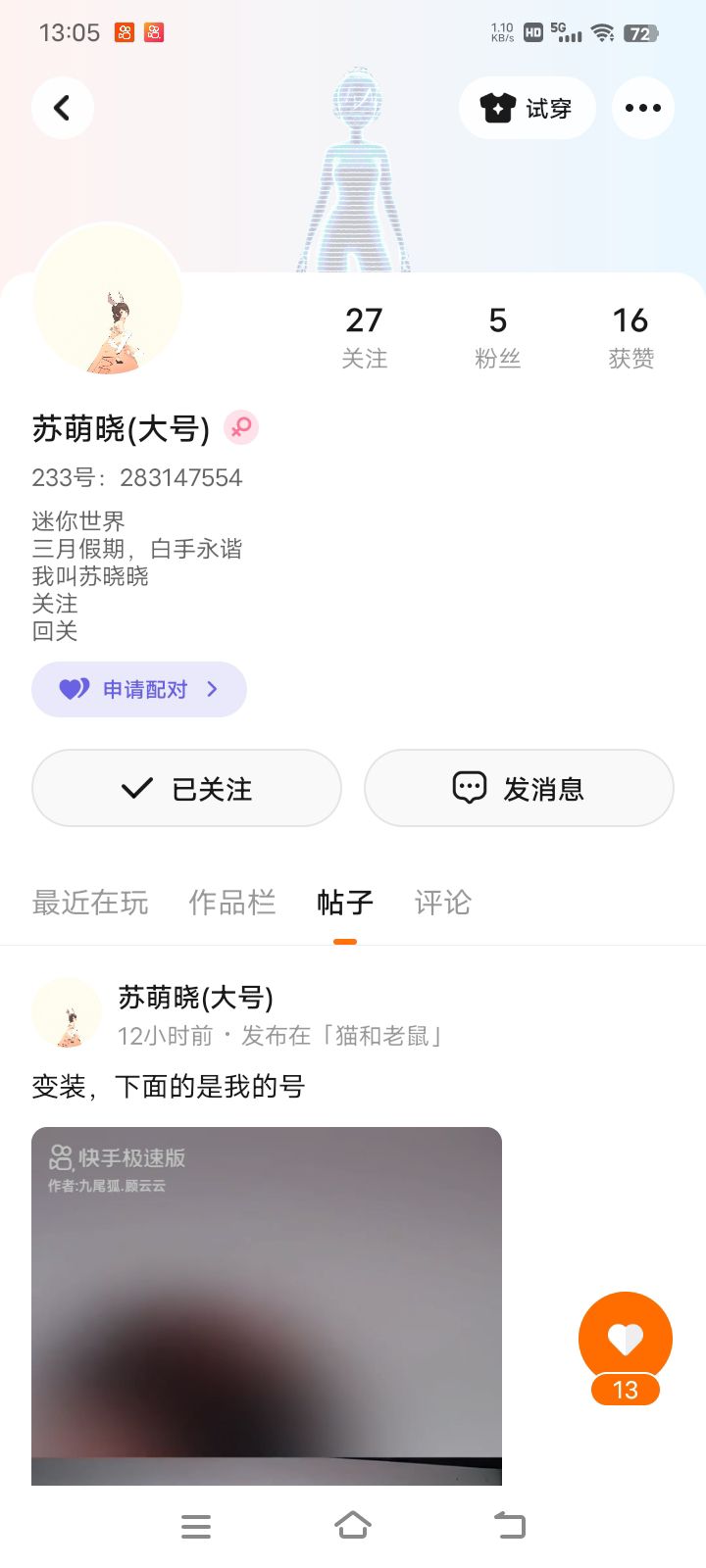
Task: Switch to the 最近在玩 tab
Action: (x=90, y=903)
